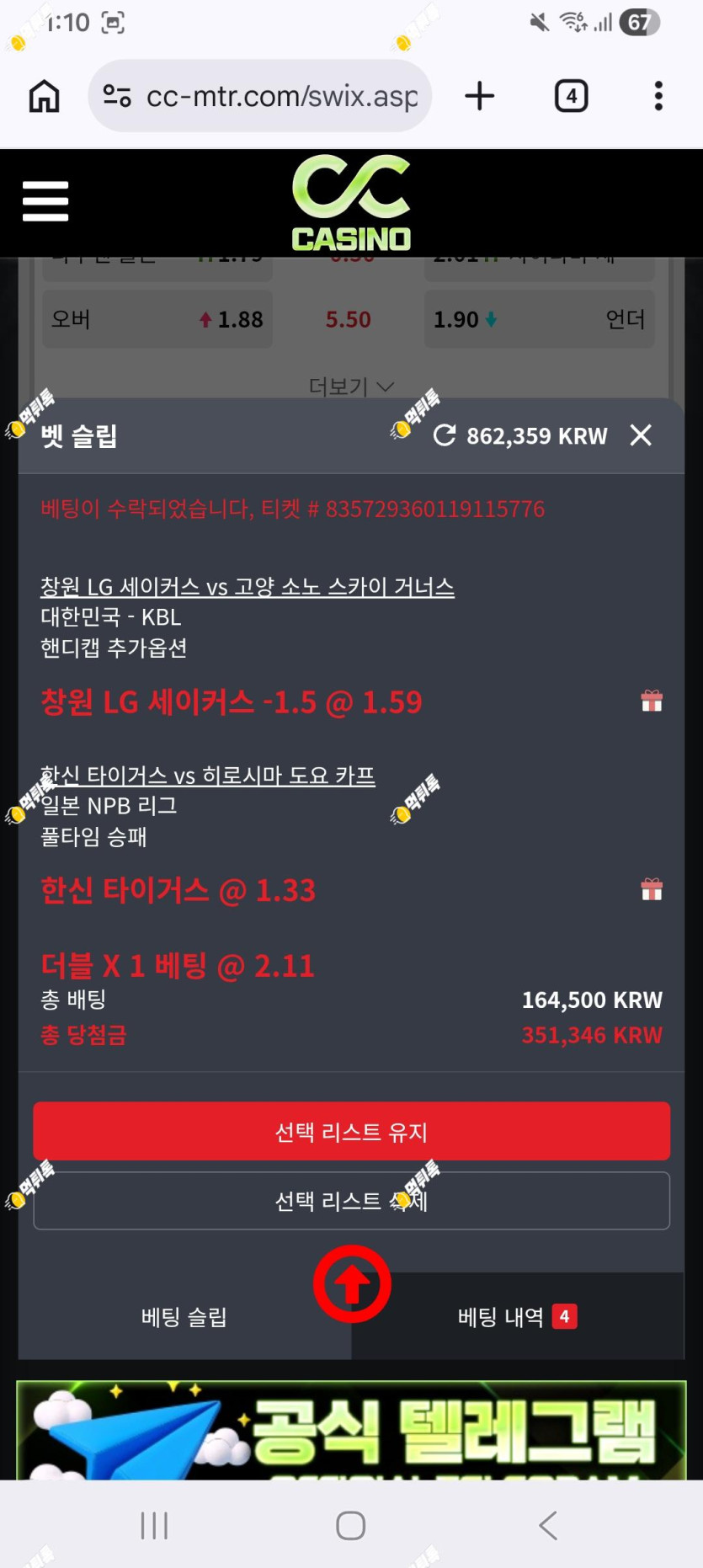Image resolution: width=703 pixels, height=1568 pixels.
Task: Open the browser overflow menu
Action: [x=658, y=96]
